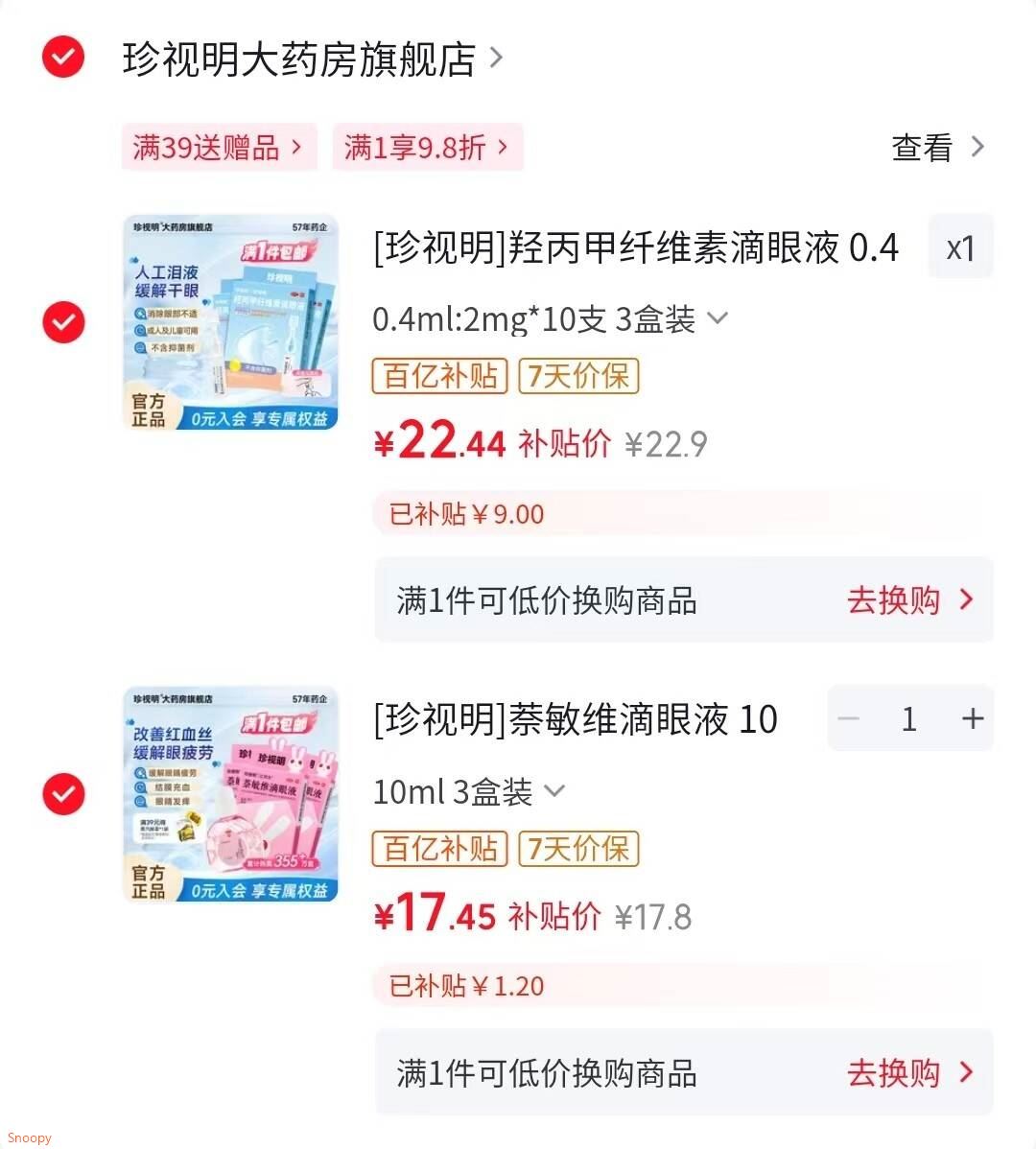Click the 百亿补贴 tag on 萘敏维滴眼液
The image size is (1036, 1149).
[x=439, y=849]
